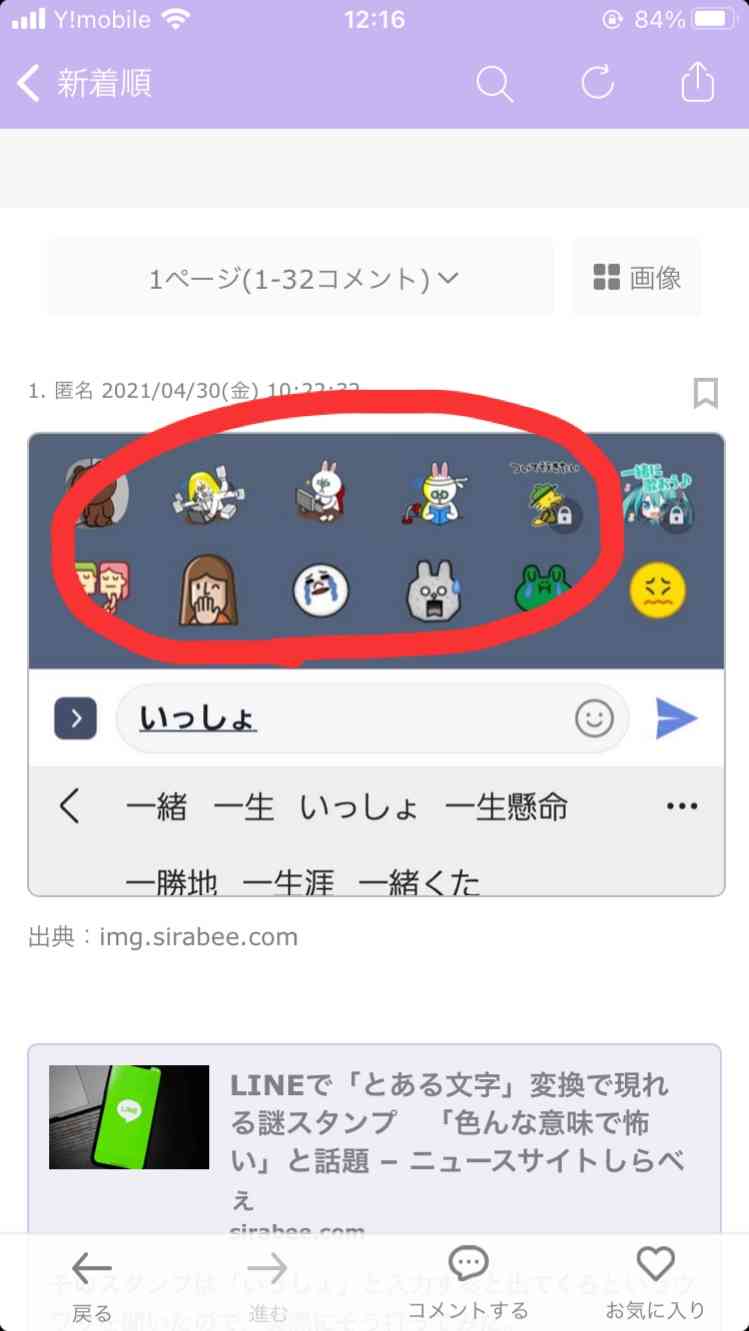
Task: Tap the search icon in the top bar
Action: click(x=495, y=85)
